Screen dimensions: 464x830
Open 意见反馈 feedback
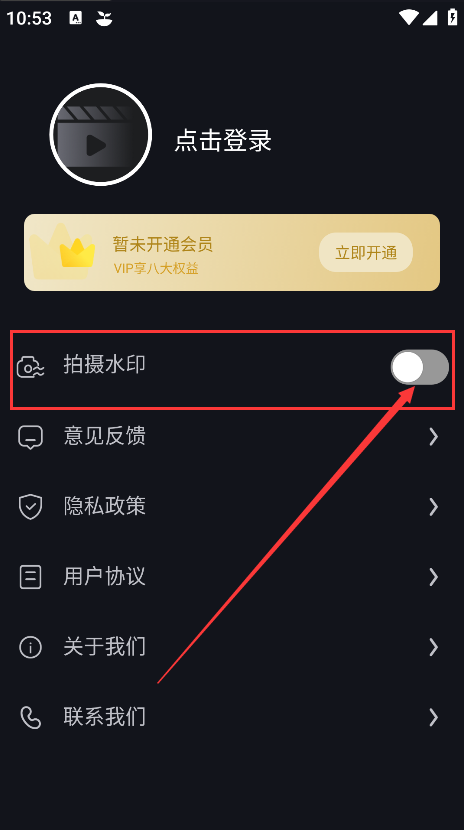coord(232,437)
